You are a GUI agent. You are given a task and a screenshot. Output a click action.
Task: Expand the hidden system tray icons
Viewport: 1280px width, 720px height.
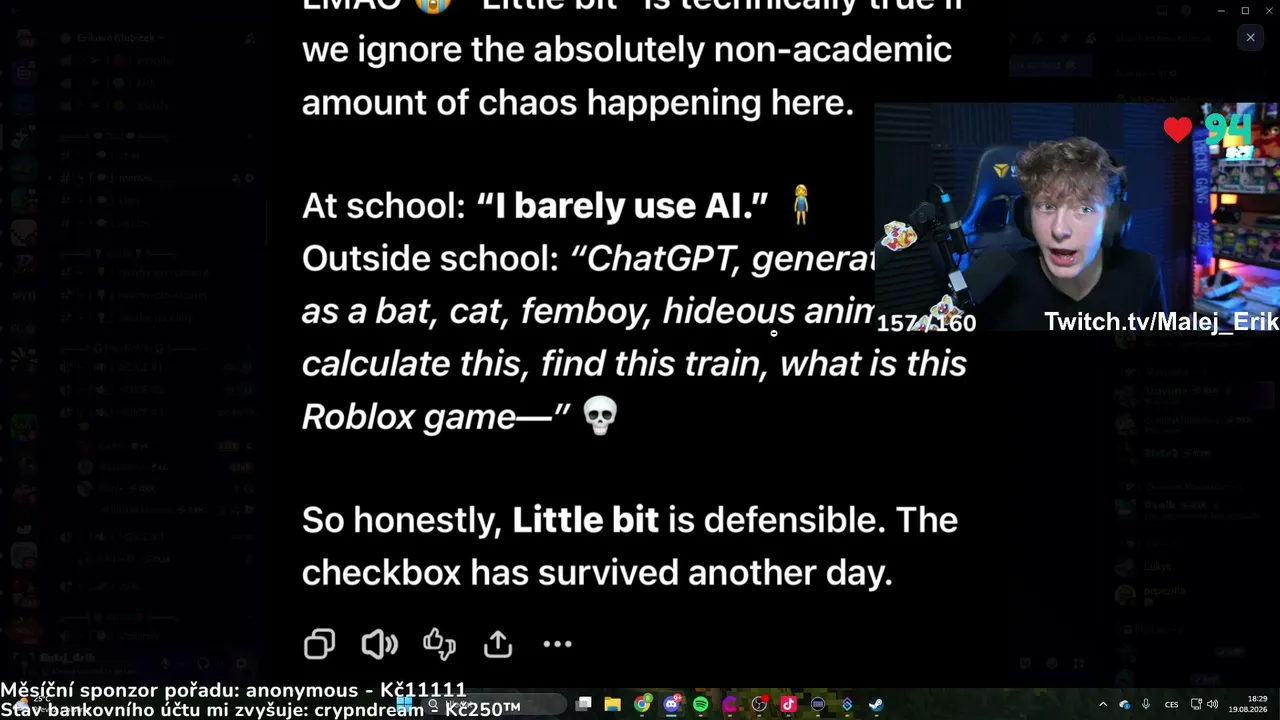click(x=1103, y=704)
